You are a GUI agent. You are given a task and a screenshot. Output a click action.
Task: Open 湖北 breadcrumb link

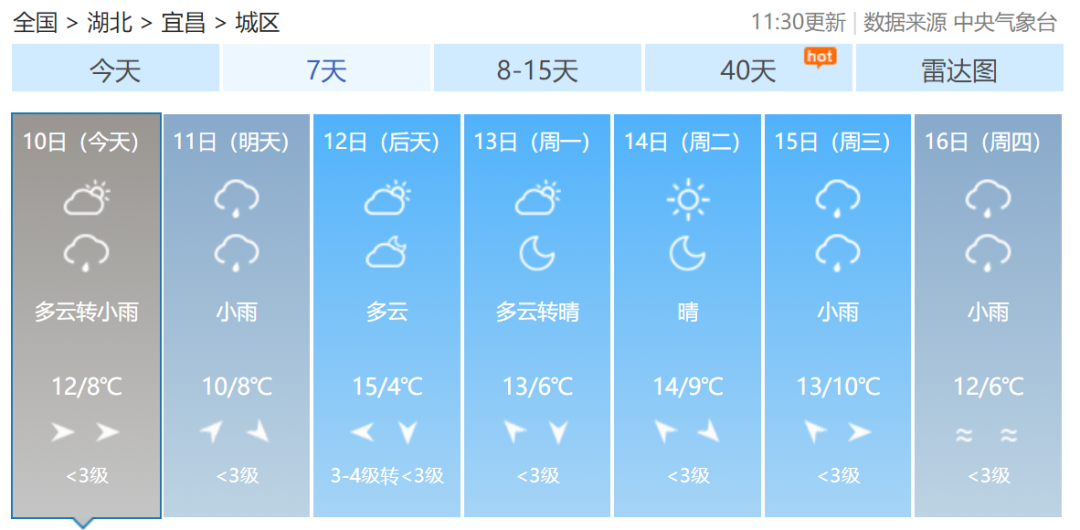coord(108,22)
